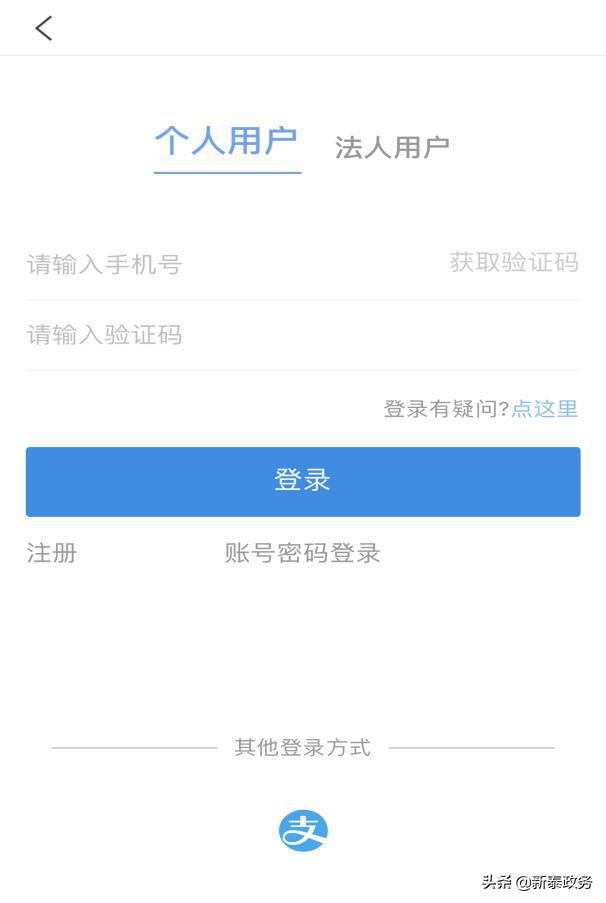Focus the 请输入手机号 phone number field
This screenshot has height=903, width=606.
(x=200, y=265)
